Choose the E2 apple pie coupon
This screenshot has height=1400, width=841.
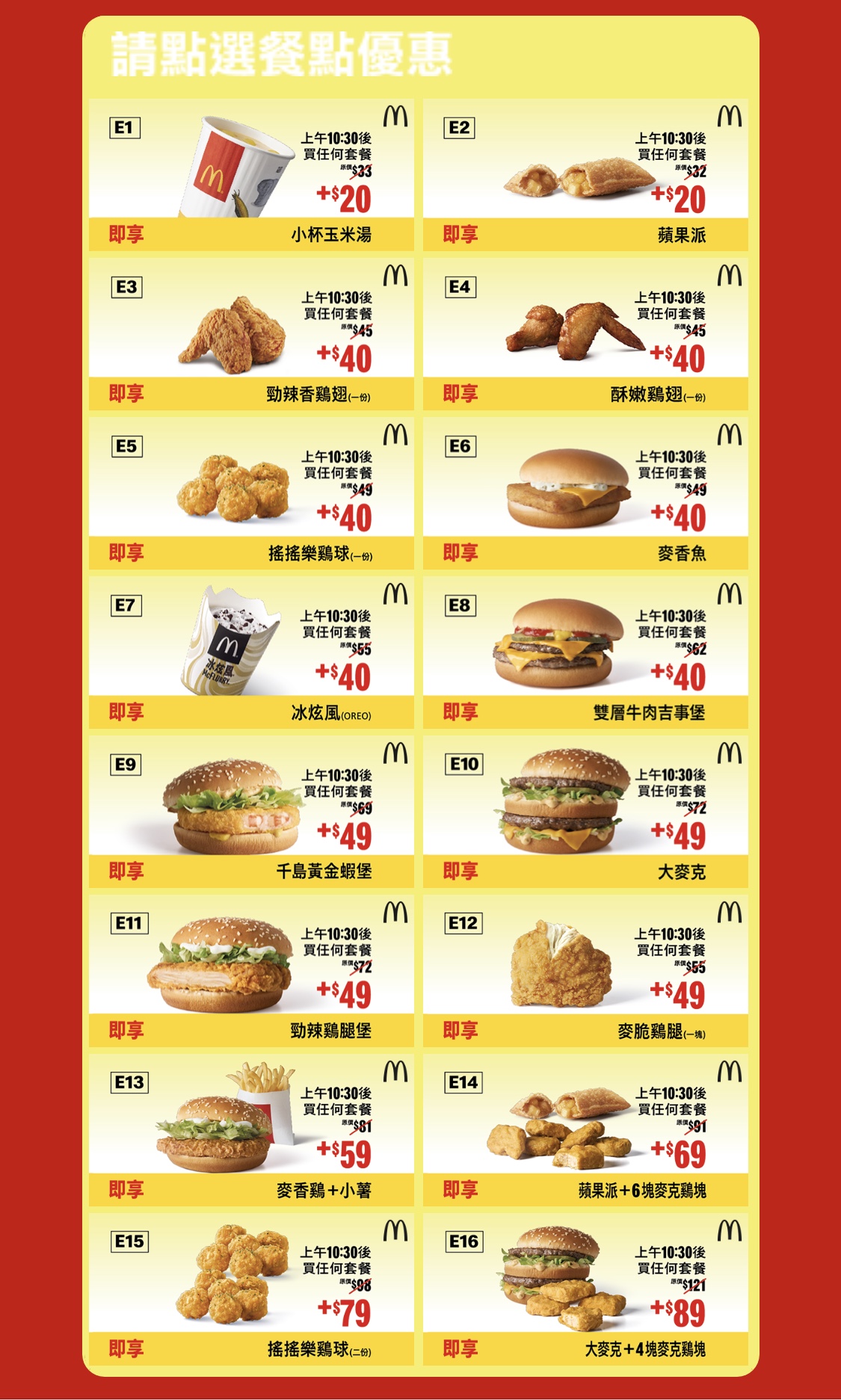585,175
